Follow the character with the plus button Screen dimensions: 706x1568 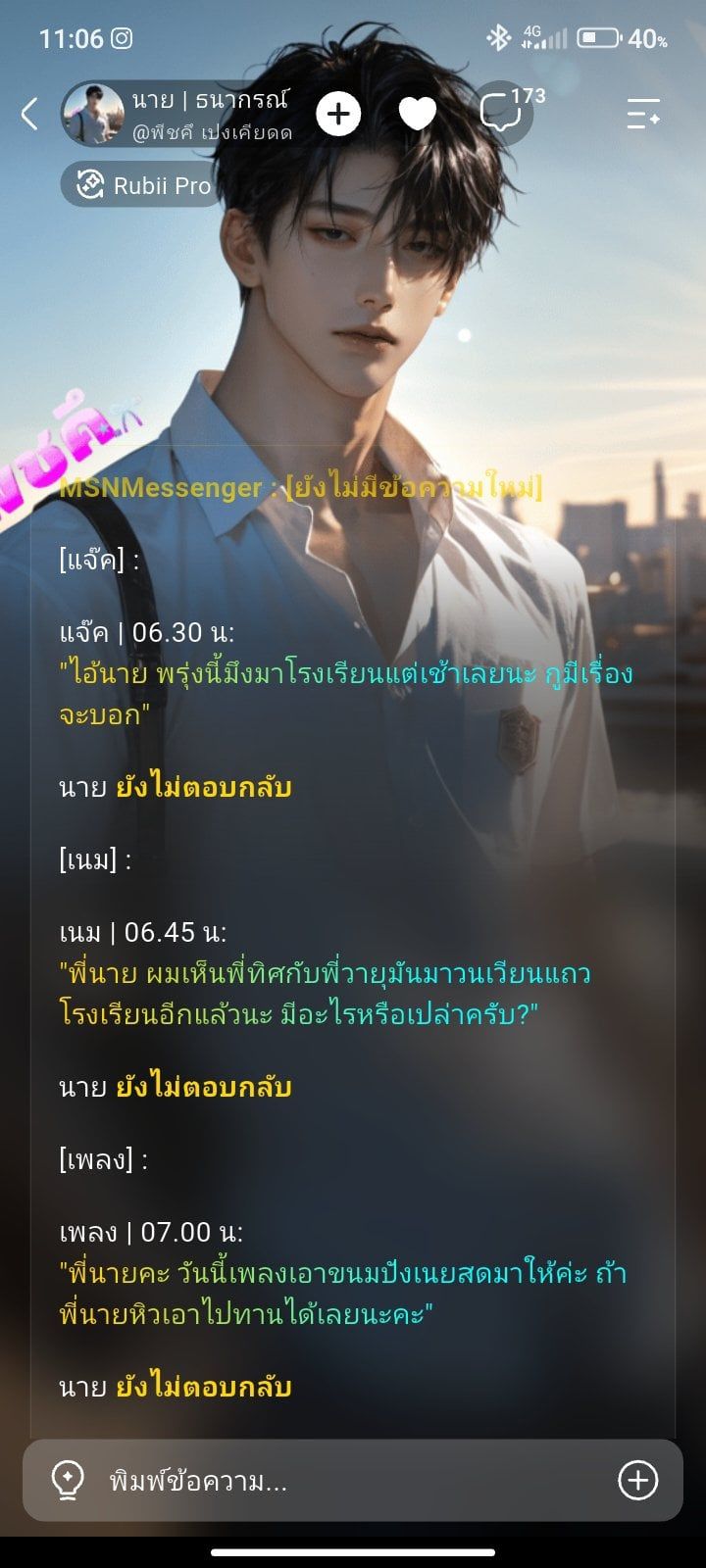(x=338, y=114)
